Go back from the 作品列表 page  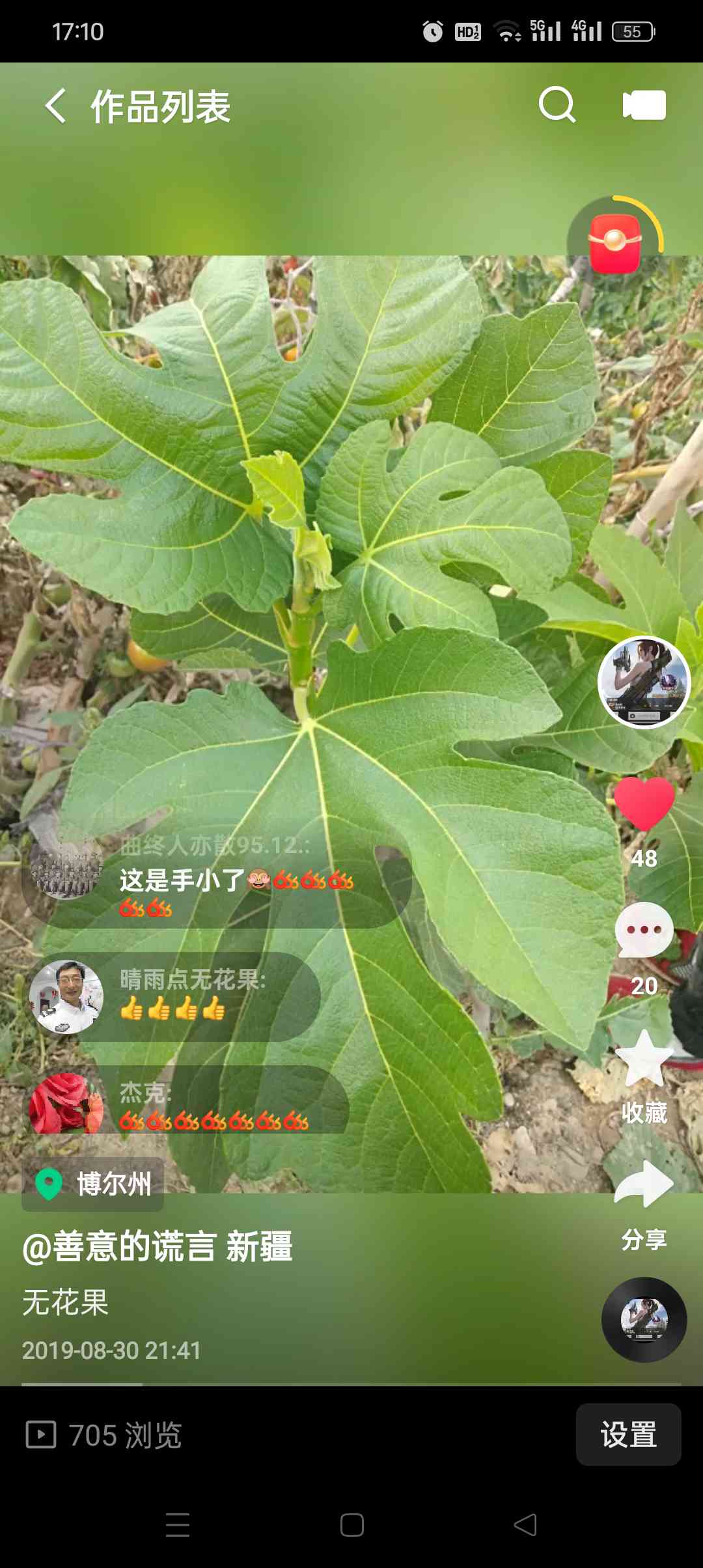tap(56, 105)
